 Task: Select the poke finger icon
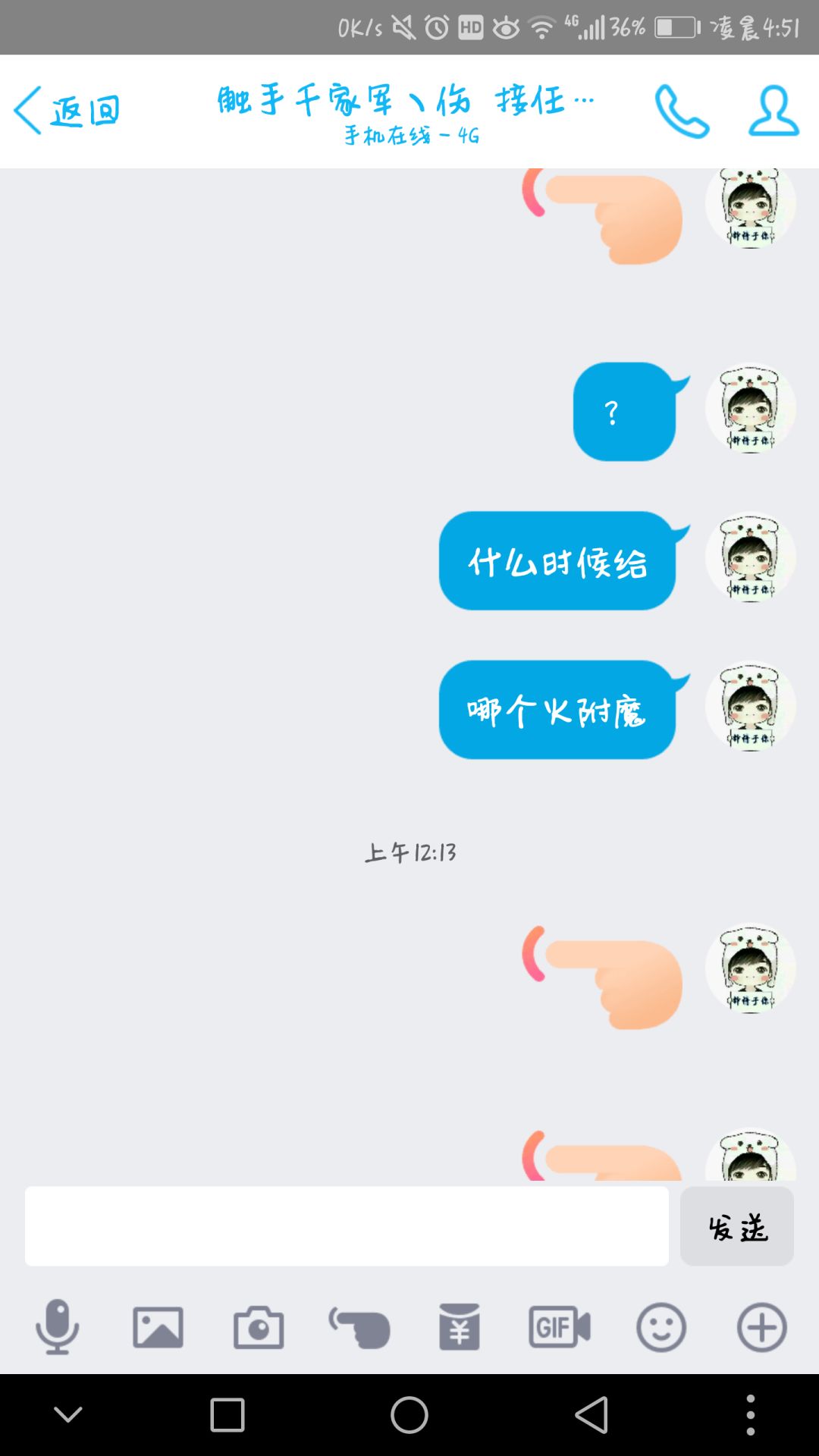pyautogui.click(x=359, y=1326)
